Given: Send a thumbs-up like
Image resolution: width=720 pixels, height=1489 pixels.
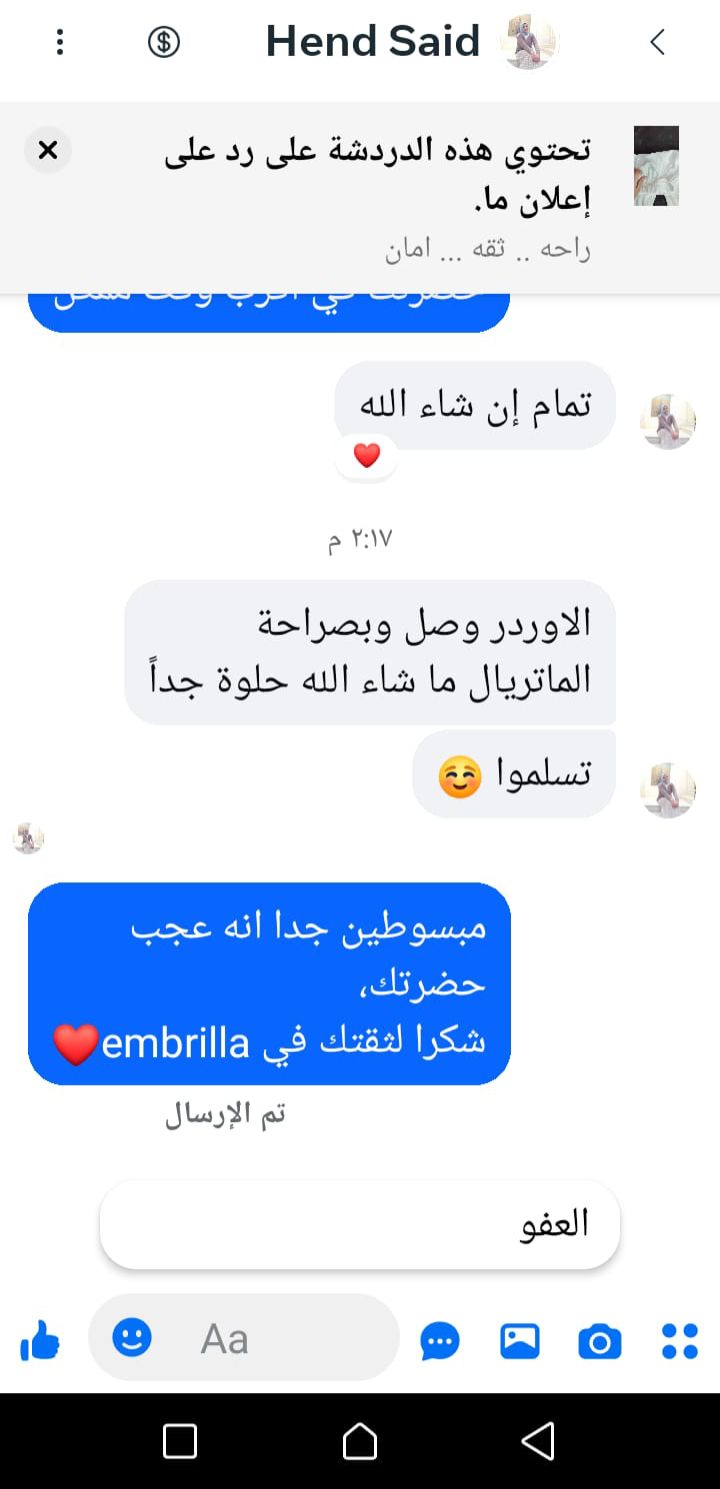Looking at the screenshot, I should pyautogui.click(x=40, y=1340).
